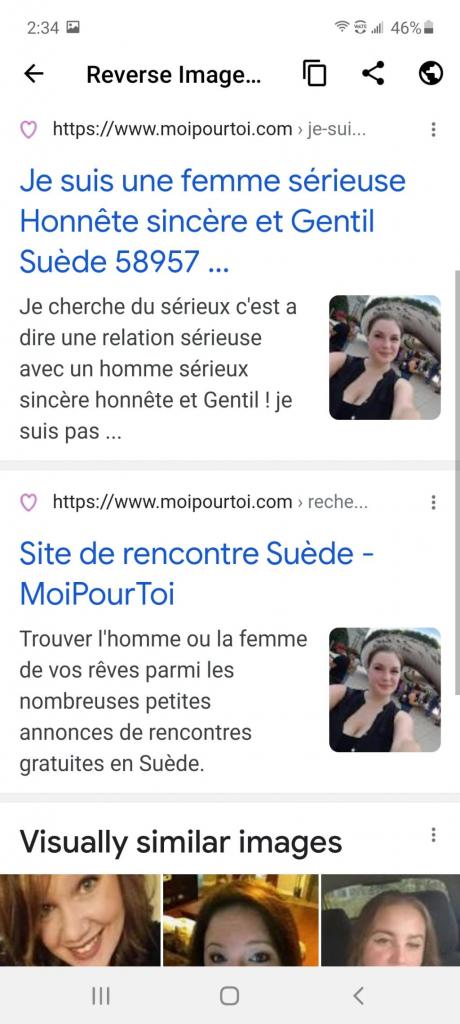Open the overflow menu beside Visually similar images
Viewport: 460px width, 1024px height.
coord(433,835)
